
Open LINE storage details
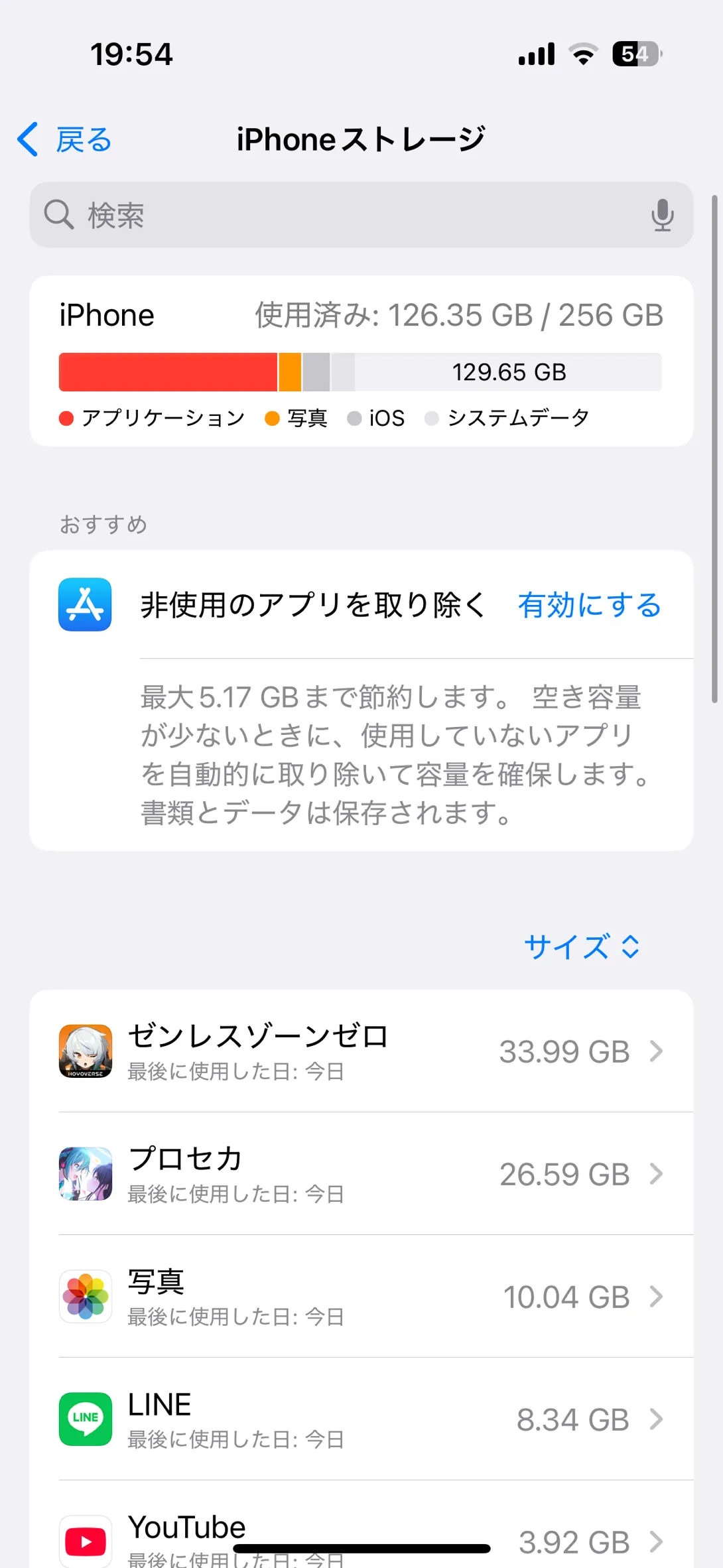click(x=361, y=1419)
